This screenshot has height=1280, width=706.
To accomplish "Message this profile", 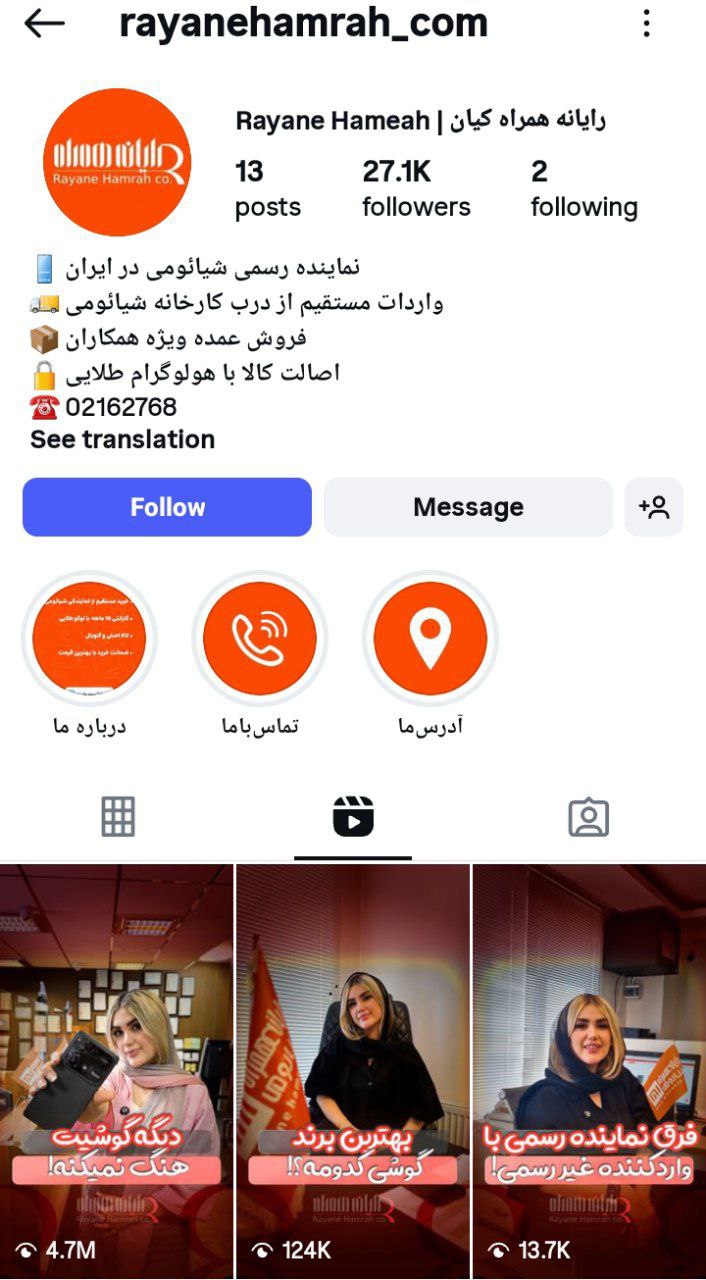I will coord(468,507).
